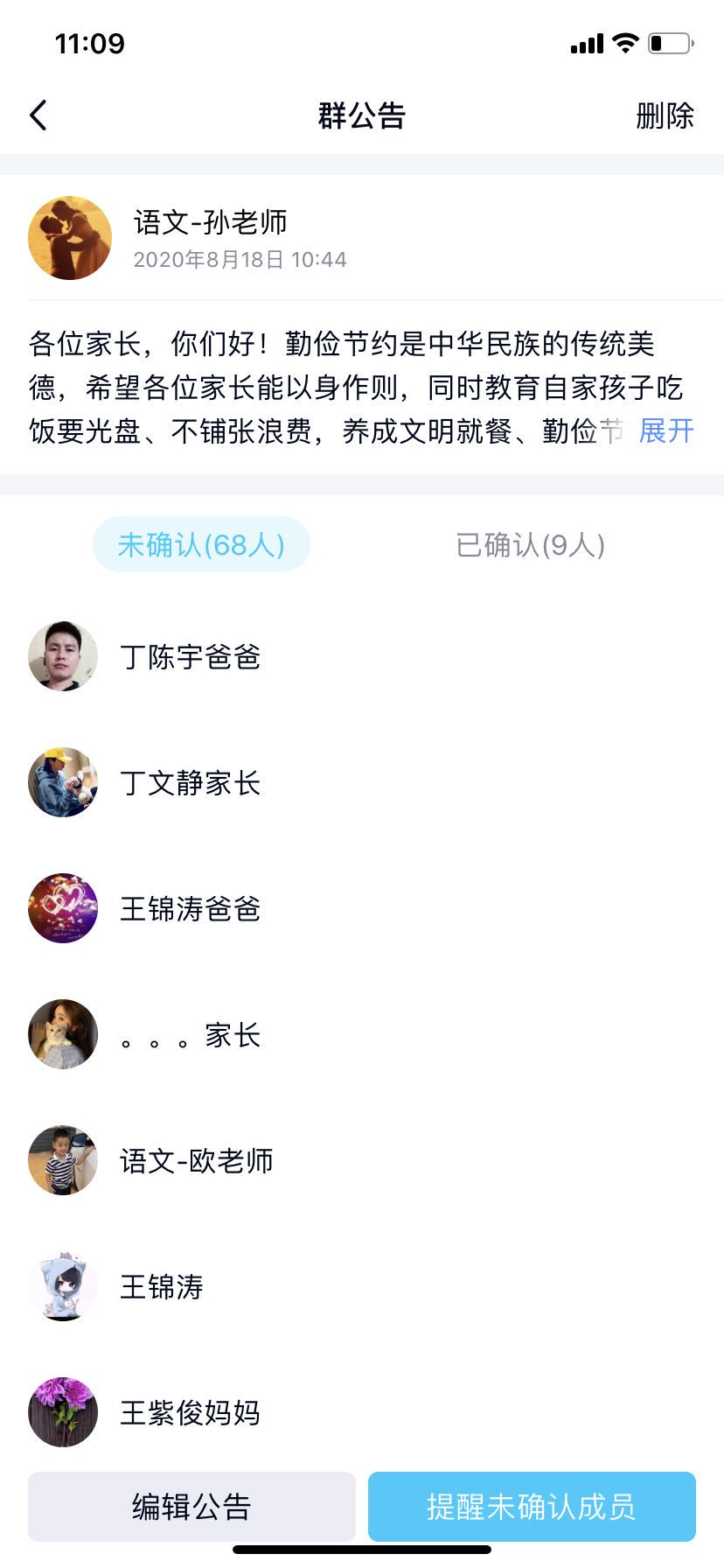The width and height of the screenshot is (724, 1568).
Task: Open 丁文静家长 member entry
Action: [x=190, y=782]
